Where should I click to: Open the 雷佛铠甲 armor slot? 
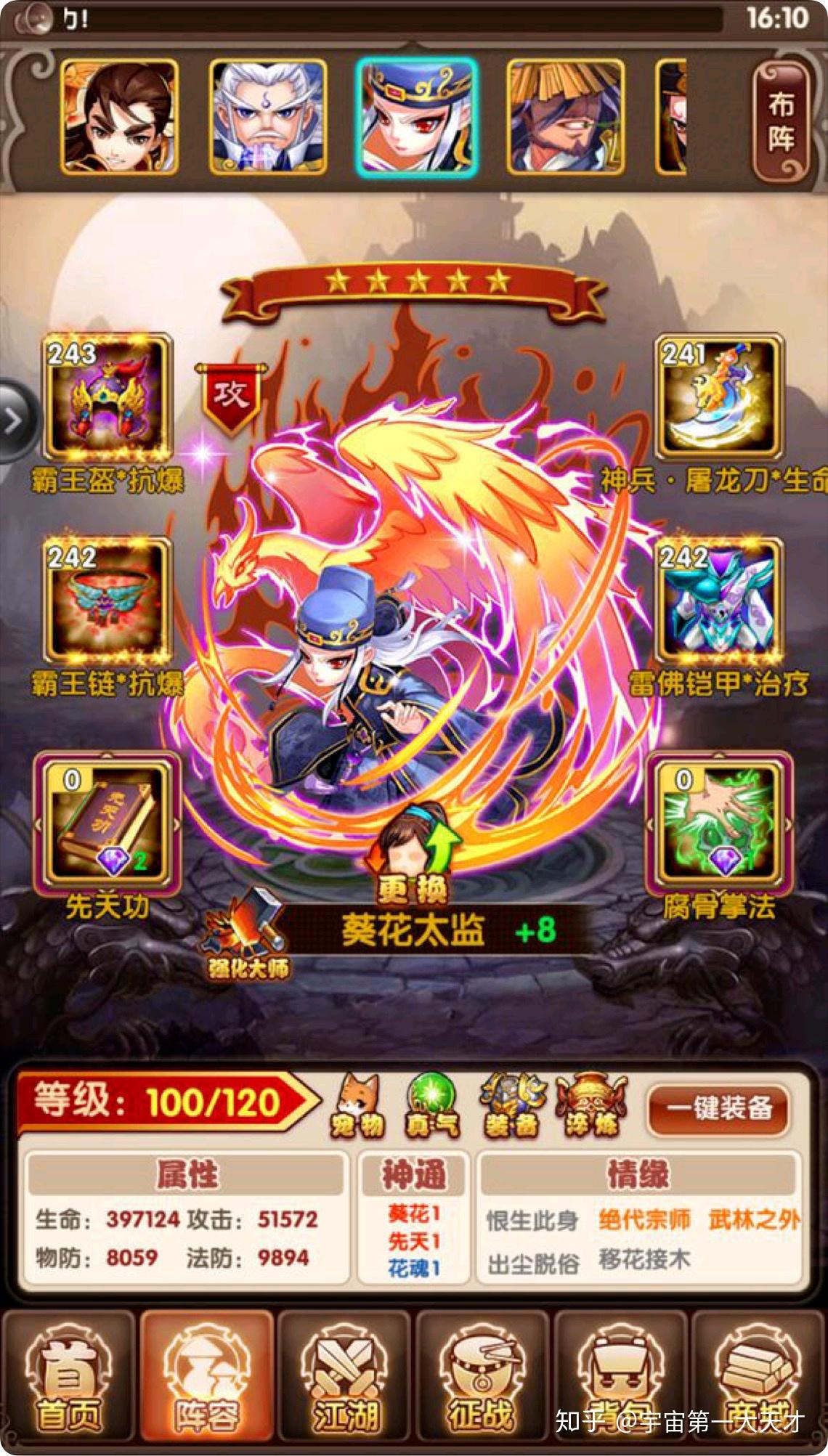[719, 600]
